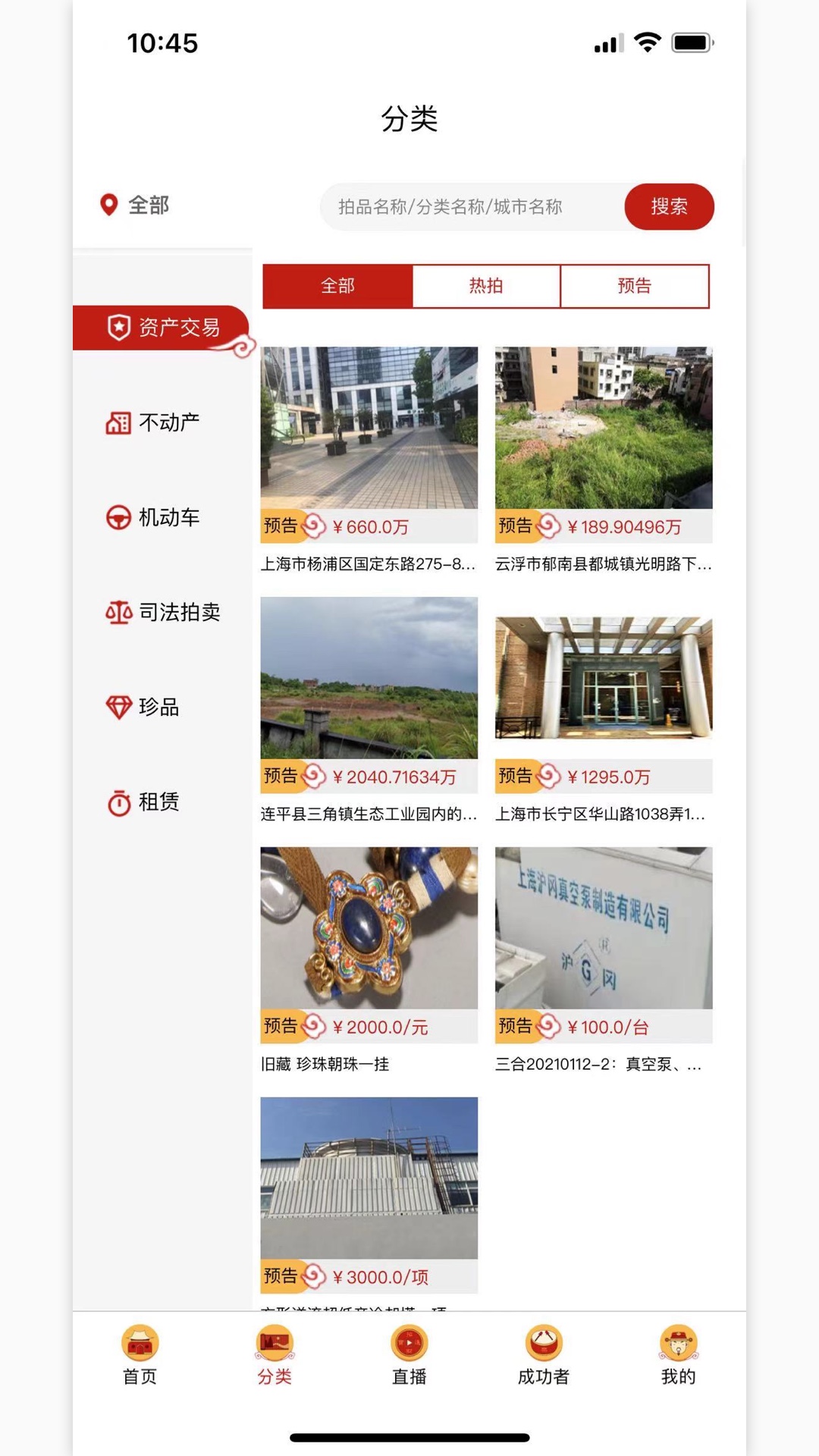
Task: Select the 资产交易 category
Action: (163, 328)
